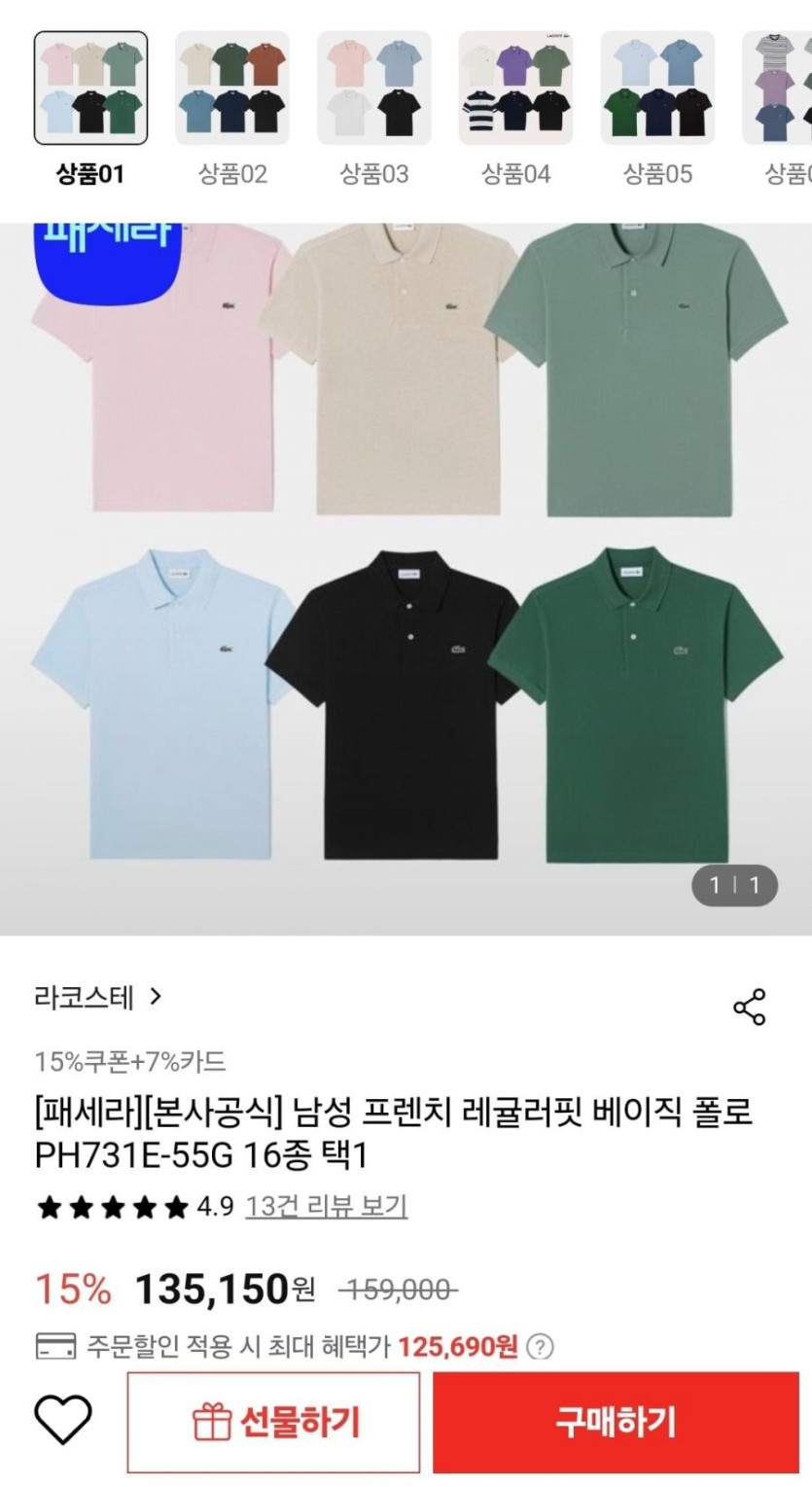Buy now with 구매하기

(615, 1422)
